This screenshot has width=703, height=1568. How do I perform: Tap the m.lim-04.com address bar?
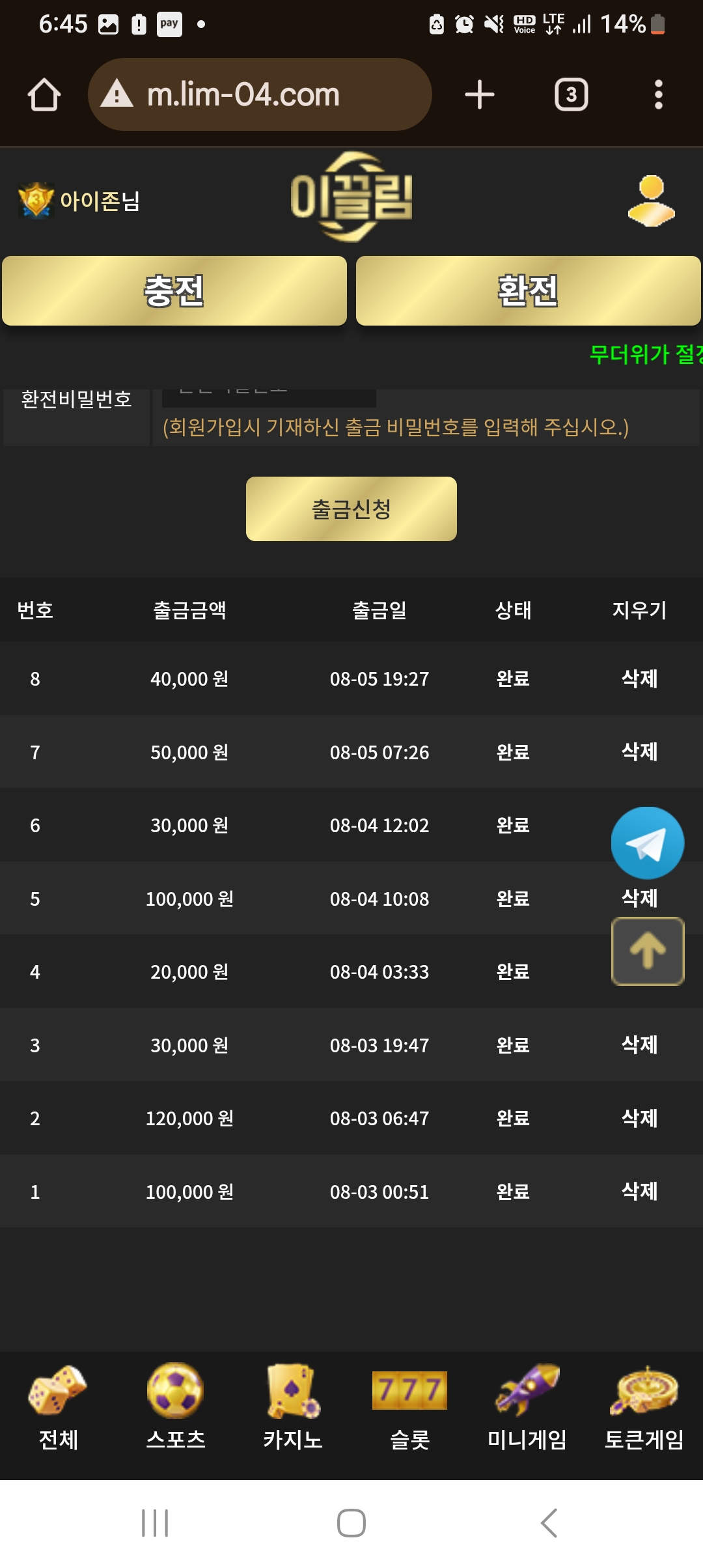tap(260, 94)
